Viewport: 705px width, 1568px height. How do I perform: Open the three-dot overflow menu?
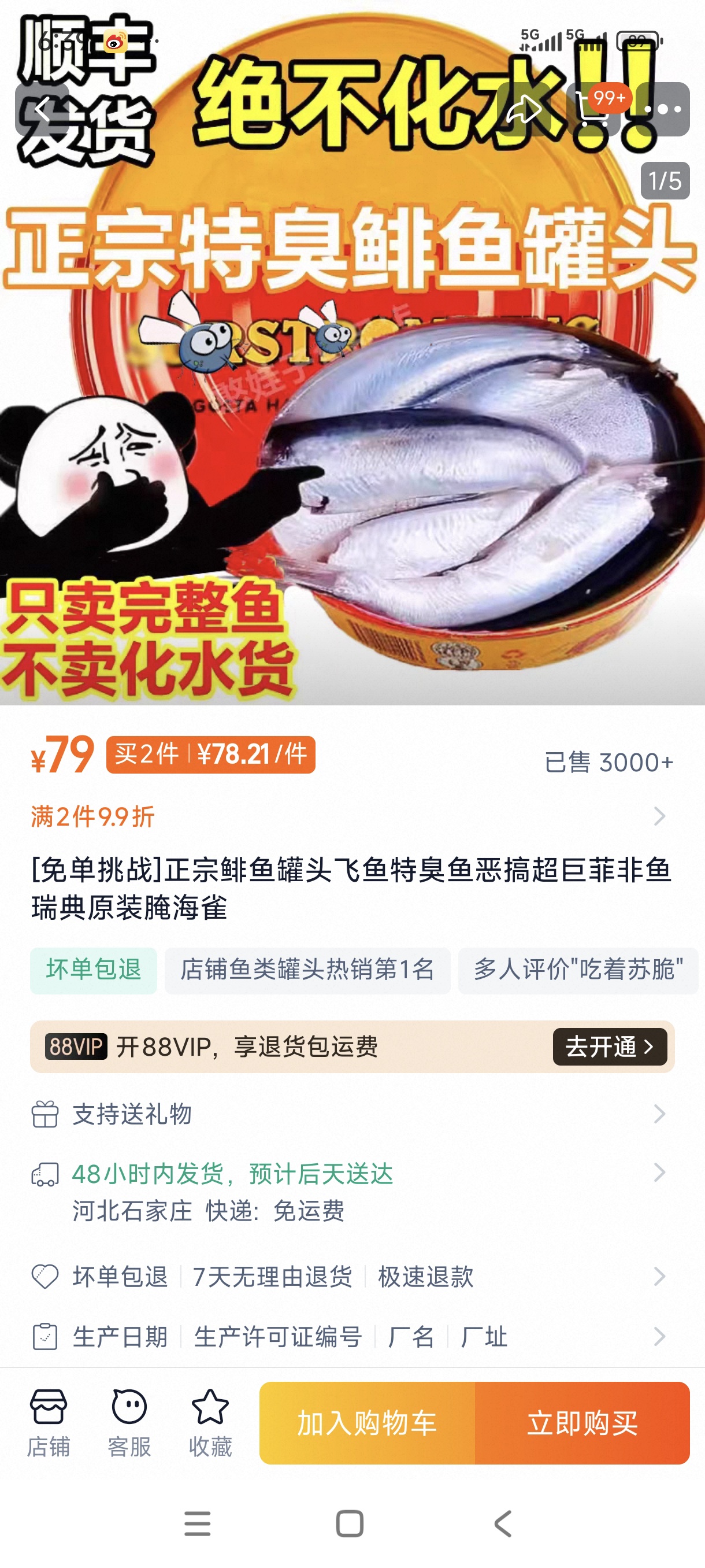pyautogui.click(x=662, y=110)
